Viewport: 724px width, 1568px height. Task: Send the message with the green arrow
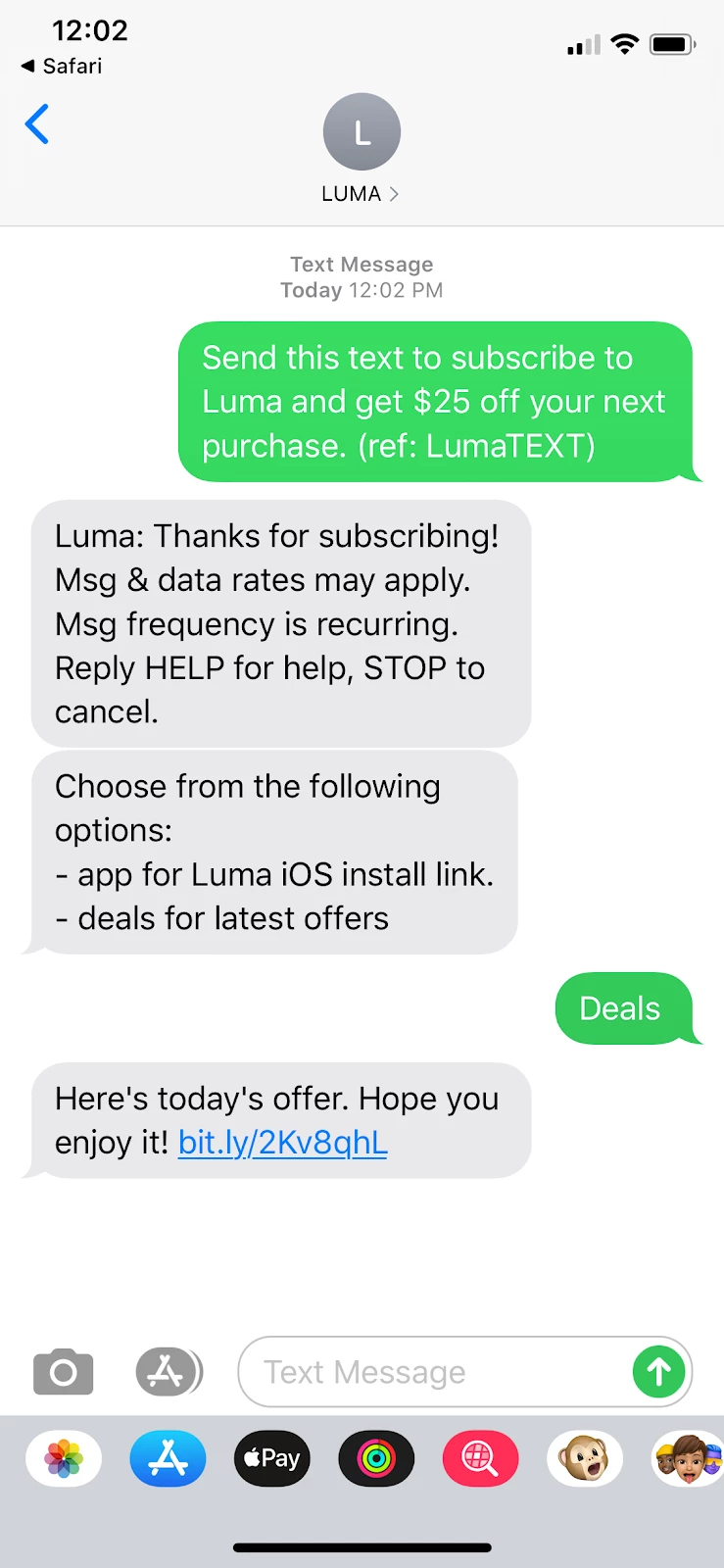(x=659, y=1372)
